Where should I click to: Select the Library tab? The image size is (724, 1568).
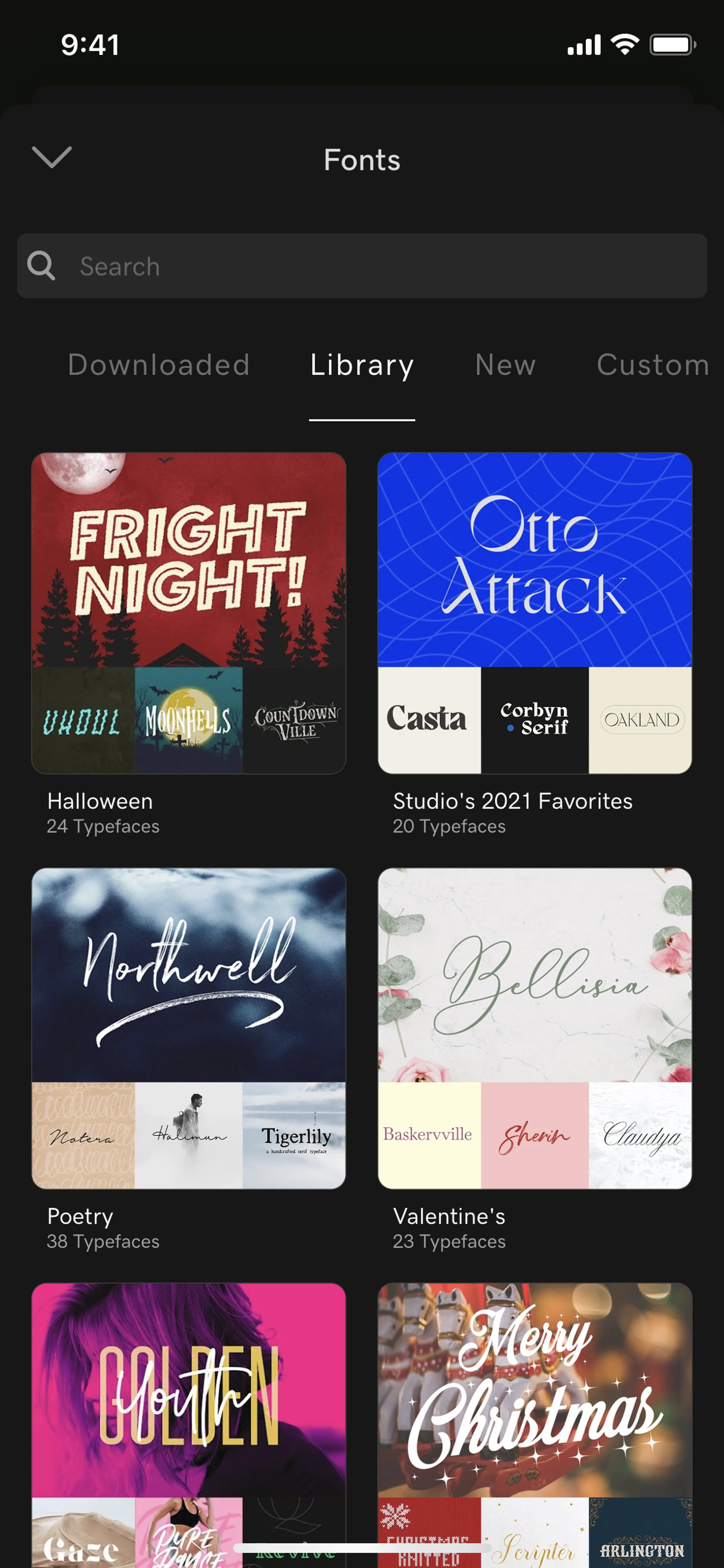click(x=362, y=365)
